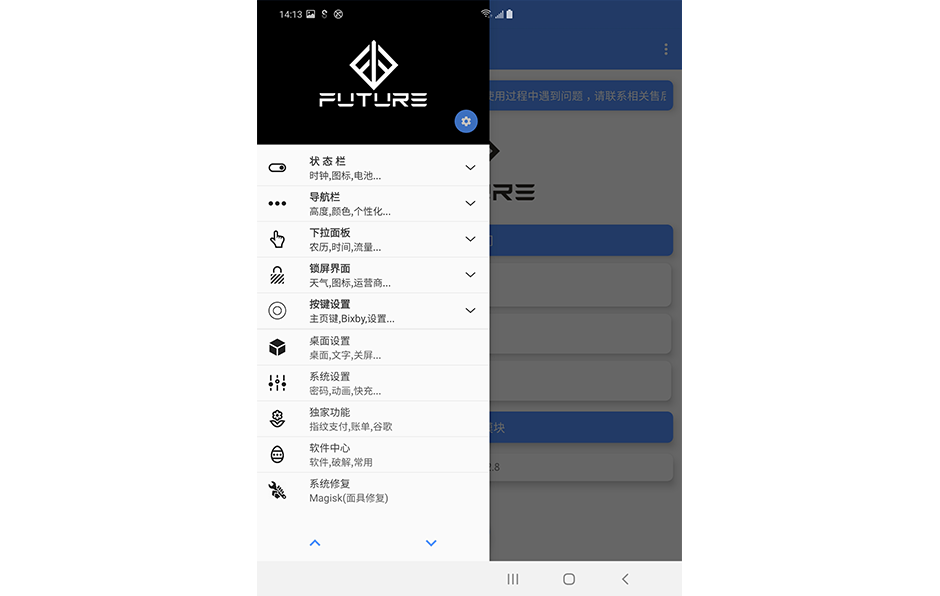This screenshot has width=940, height=596.
Task: Open 软件中心 menu item
Action: [x=372, y=455]
